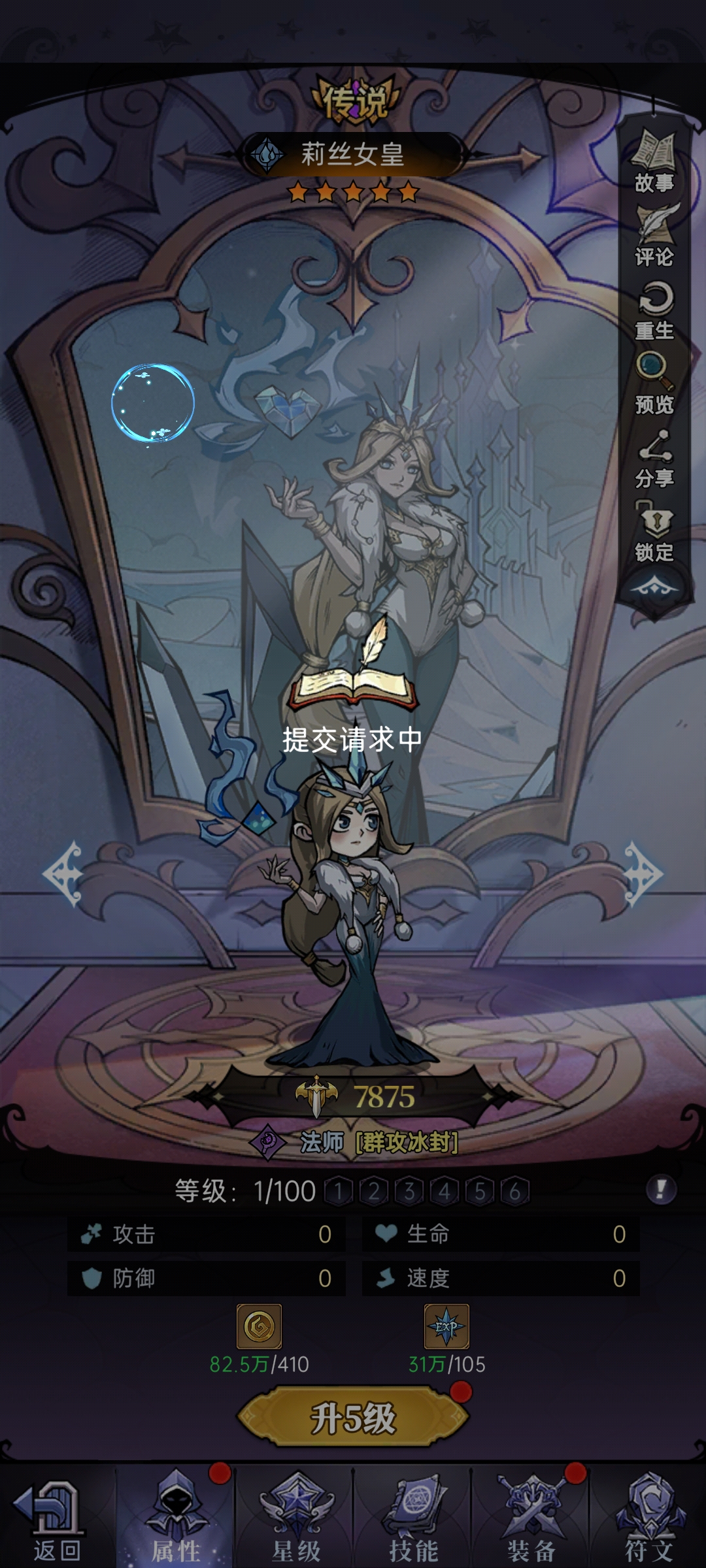Collapse the side menu panel

(x=654, y=588)
